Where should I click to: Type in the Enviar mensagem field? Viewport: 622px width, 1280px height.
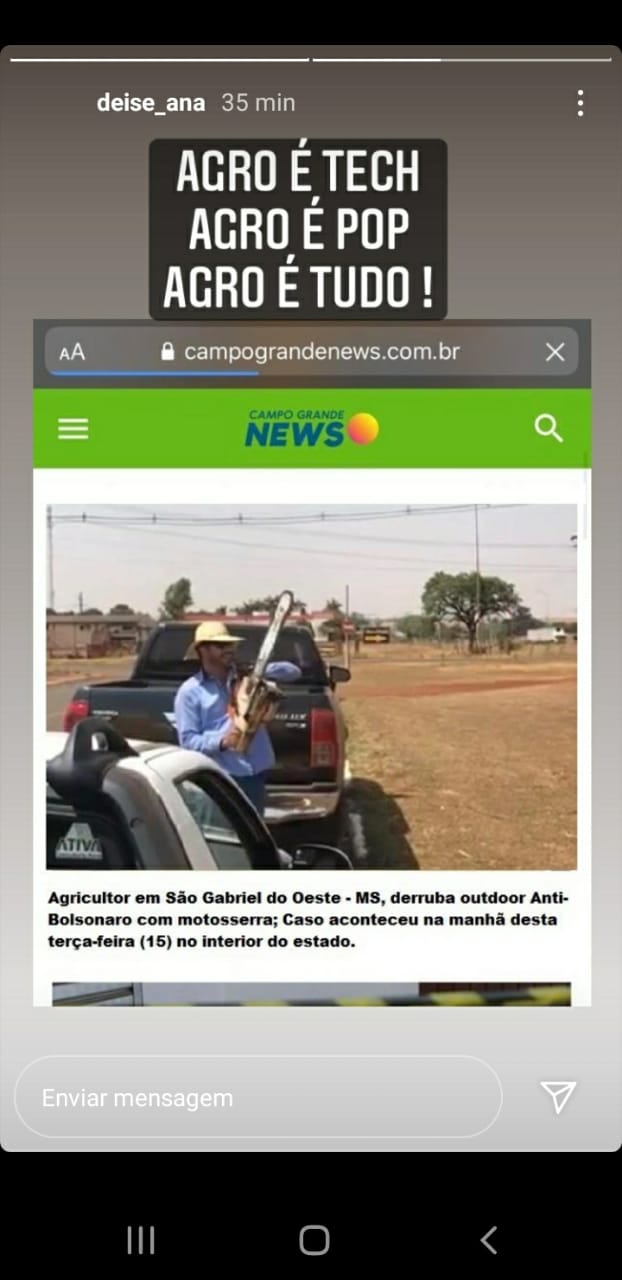257,1097
